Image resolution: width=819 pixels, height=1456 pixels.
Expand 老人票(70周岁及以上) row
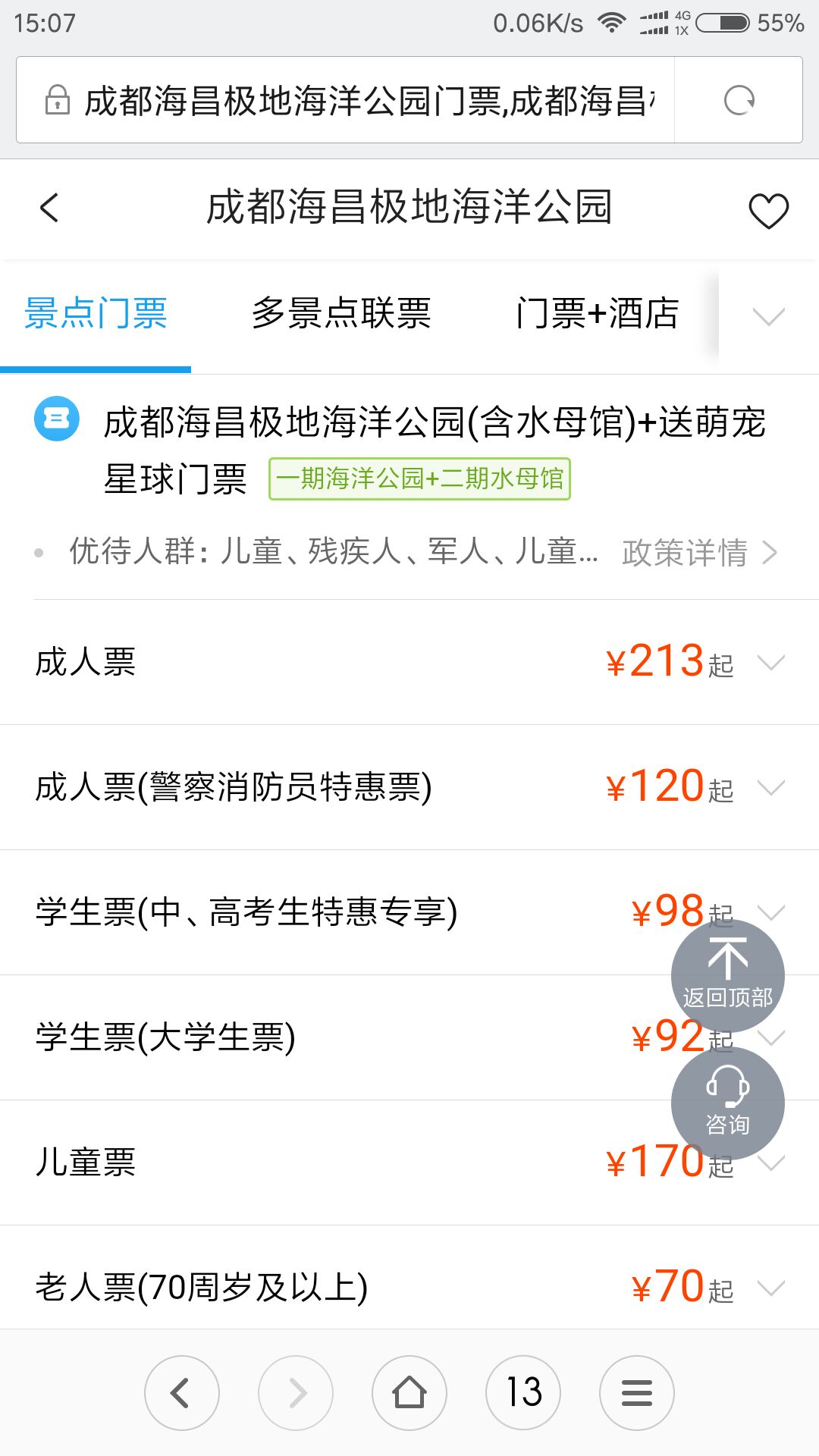point(409,1287)
